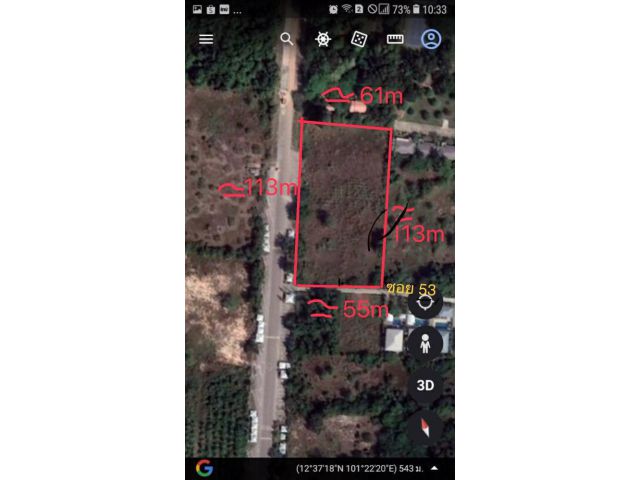640x480 pixels.
Task: Reset orientation with the compass
Action: [426, 429]
